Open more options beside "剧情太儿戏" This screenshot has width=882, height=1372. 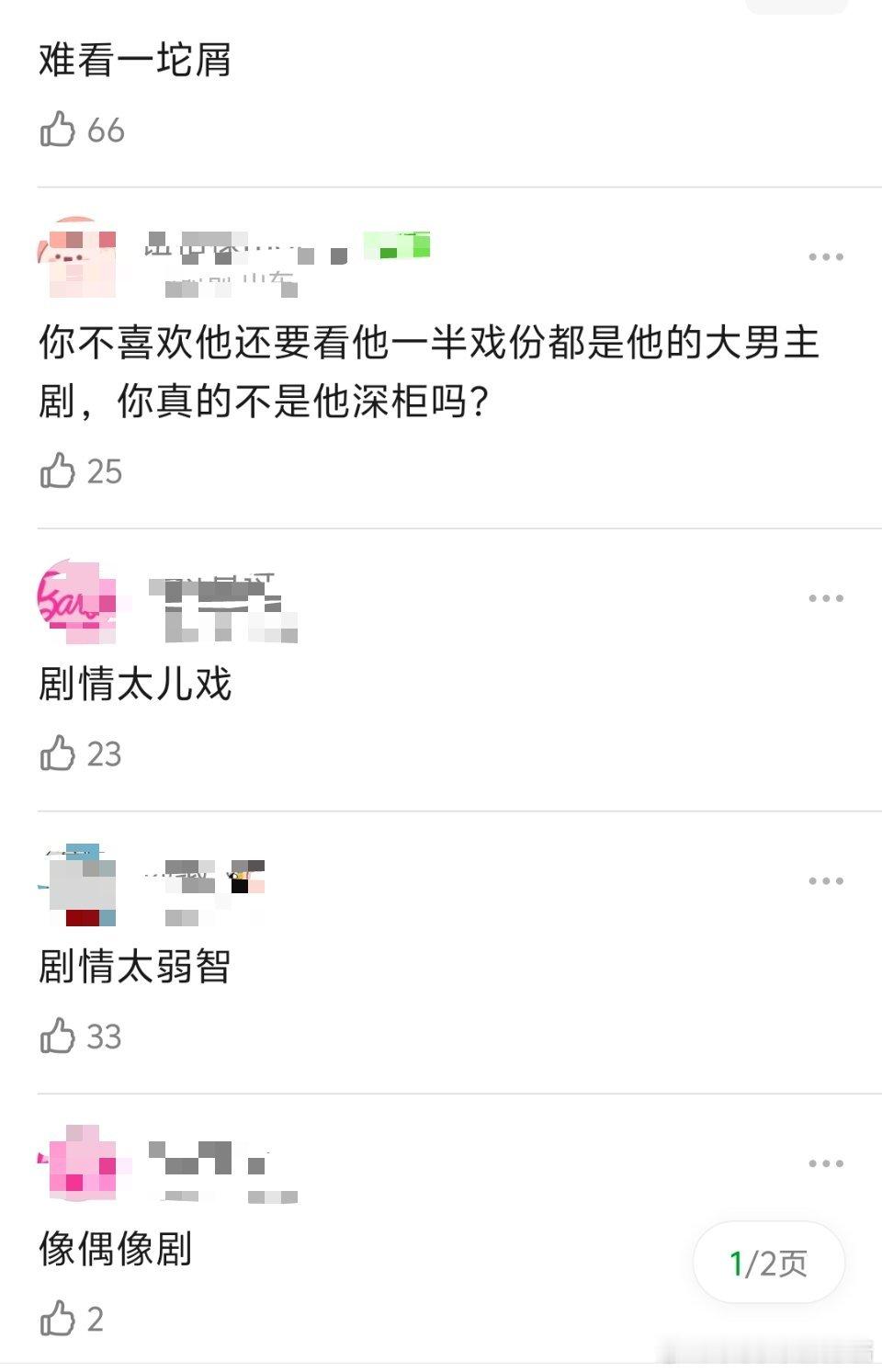click(x=824, y=598)
